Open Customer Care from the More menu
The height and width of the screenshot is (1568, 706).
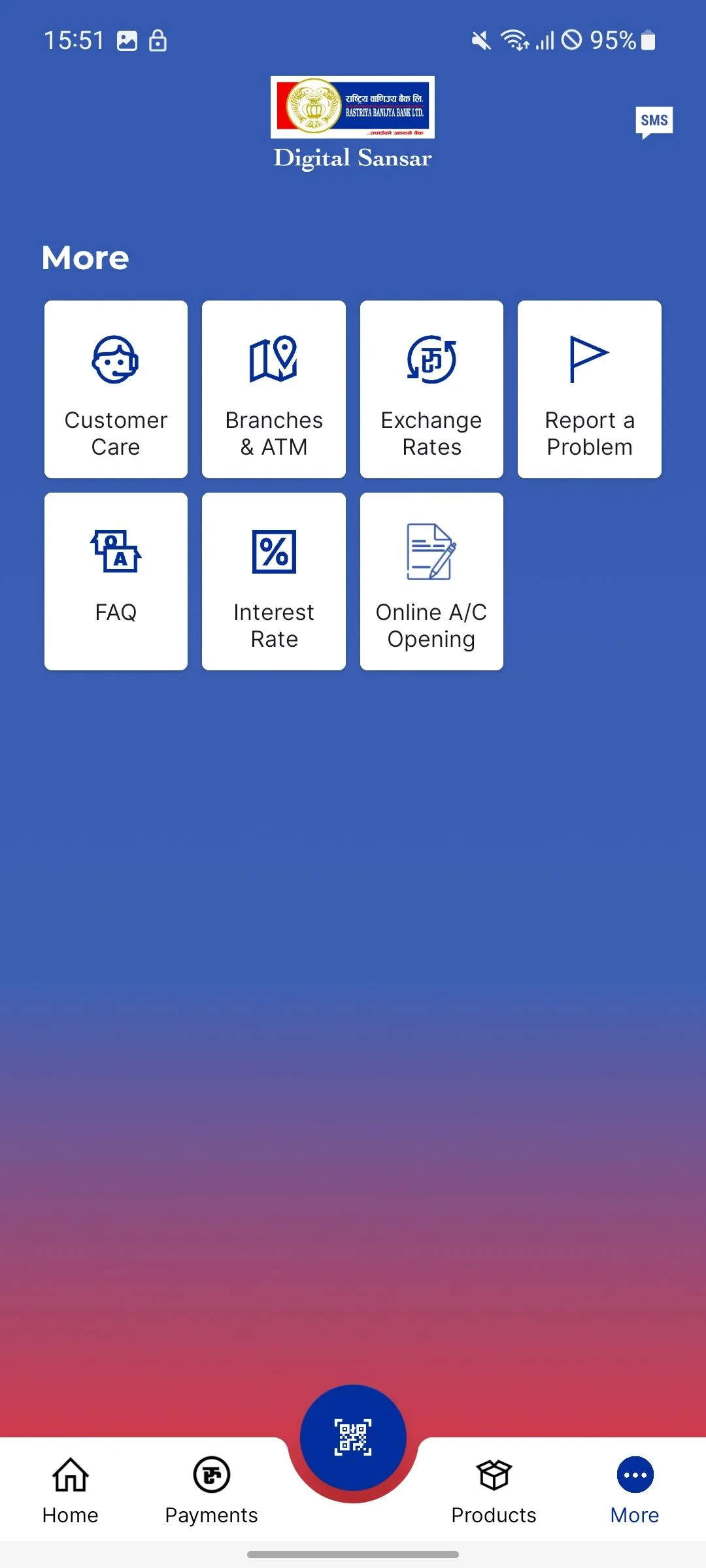[x=115, y=389]
